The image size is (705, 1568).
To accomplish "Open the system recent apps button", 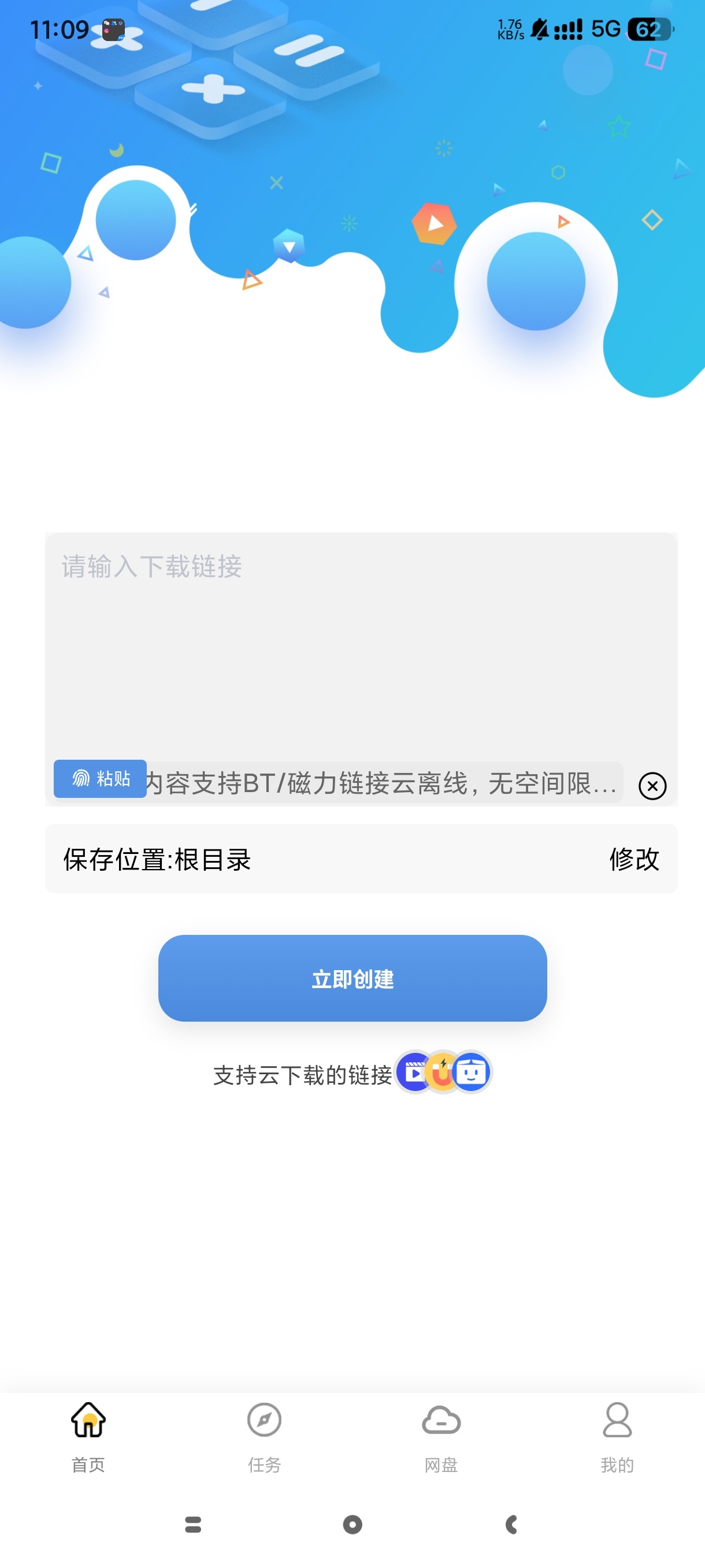I will [193, 1524].
